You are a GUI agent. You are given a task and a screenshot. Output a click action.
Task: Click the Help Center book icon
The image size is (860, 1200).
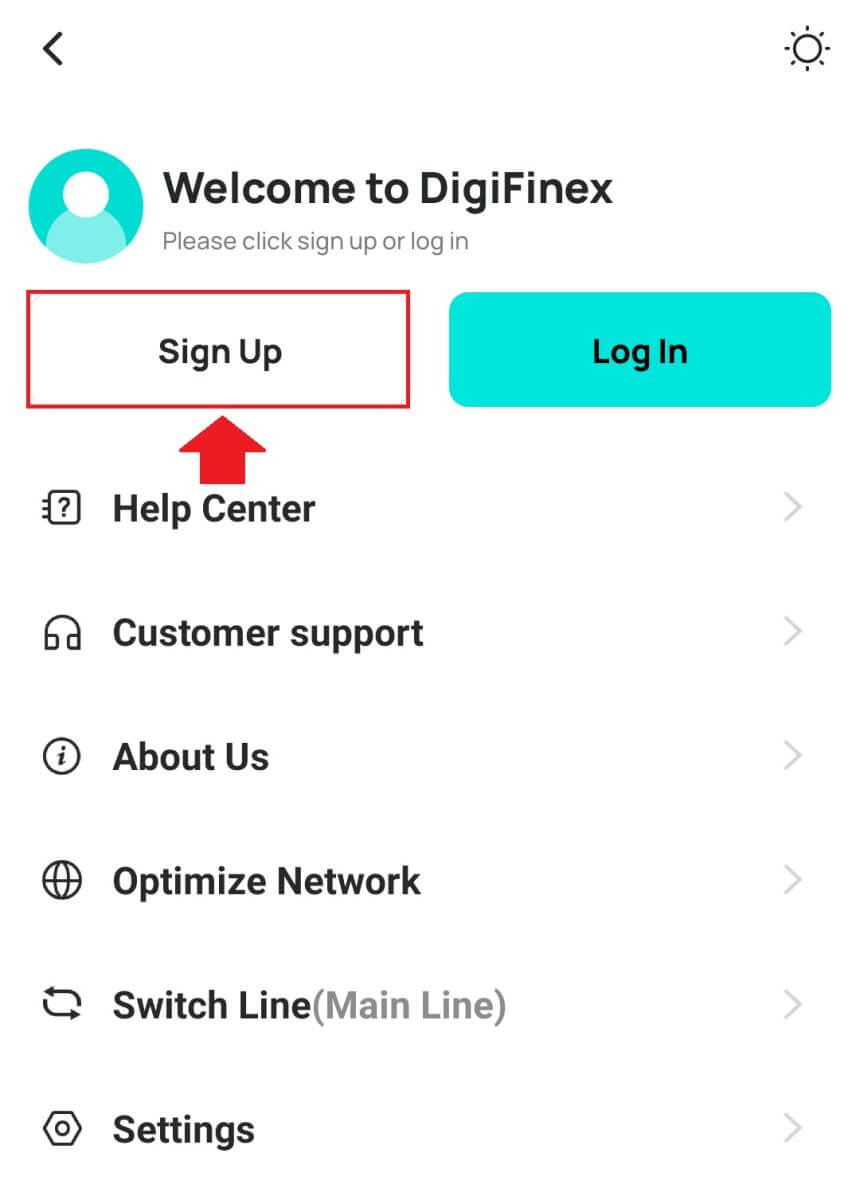pyautogui.click(x=61, y=507)
